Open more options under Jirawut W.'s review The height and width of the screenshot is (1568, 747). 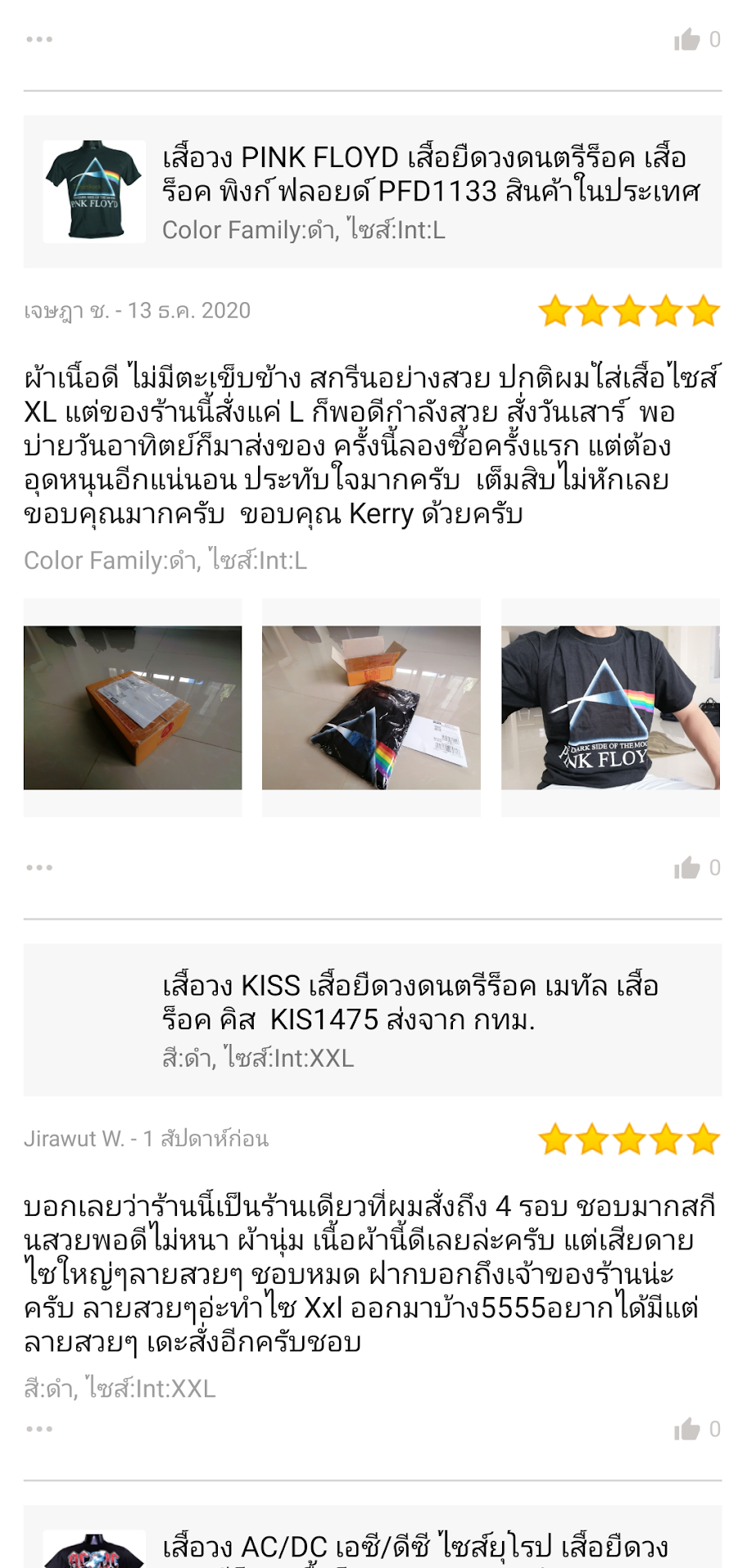[39, 1429]
